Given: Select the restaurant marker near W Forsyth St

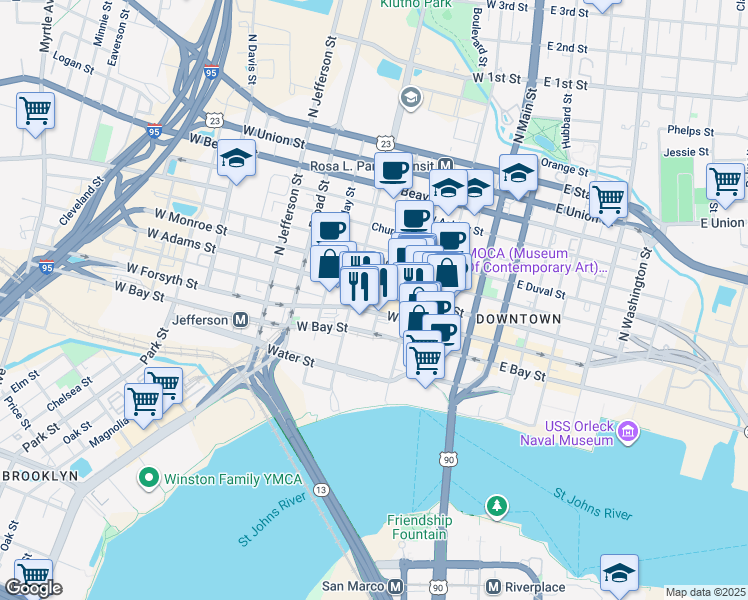Looking at the screenshot, I should pos(359,285).
